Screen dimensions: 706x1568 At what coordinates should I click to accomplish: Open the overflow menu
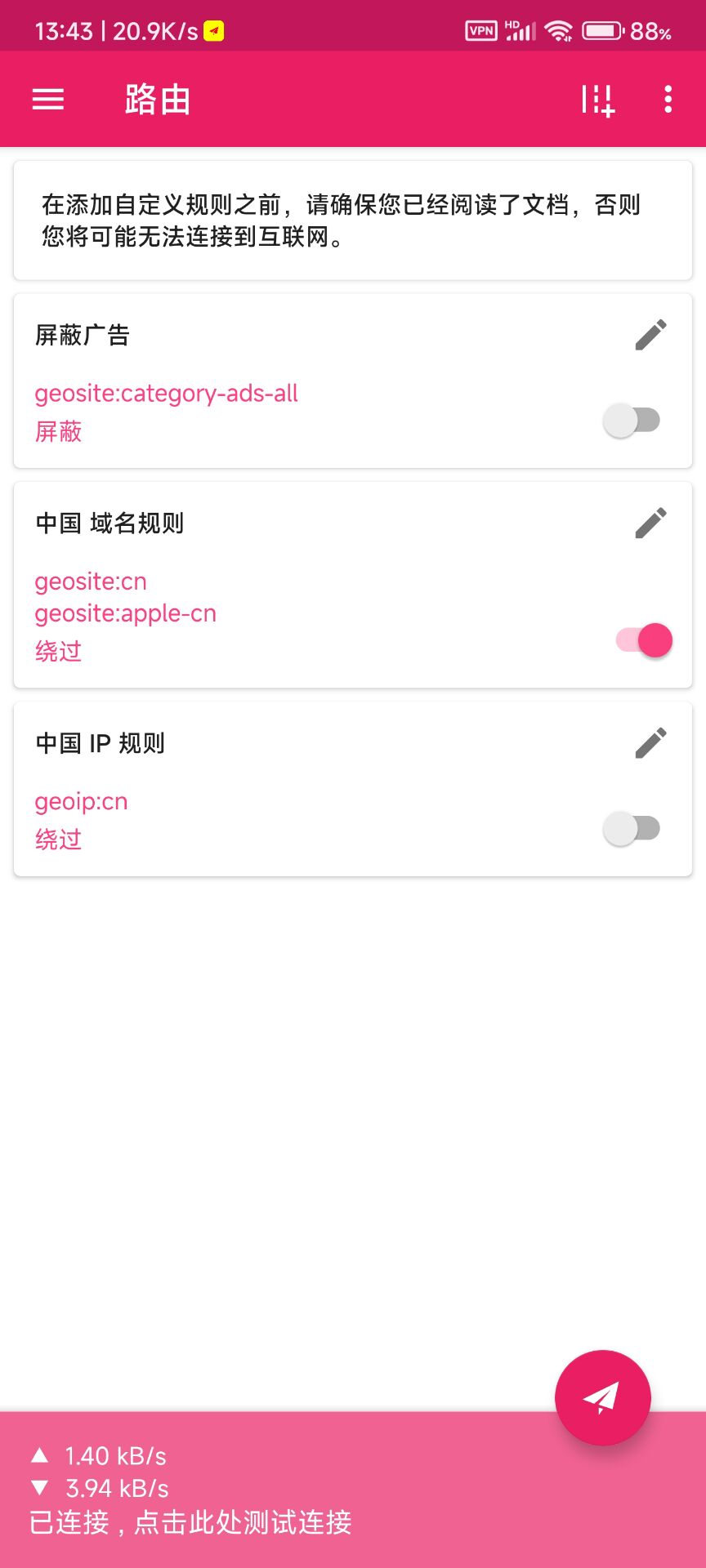(668, 99)
